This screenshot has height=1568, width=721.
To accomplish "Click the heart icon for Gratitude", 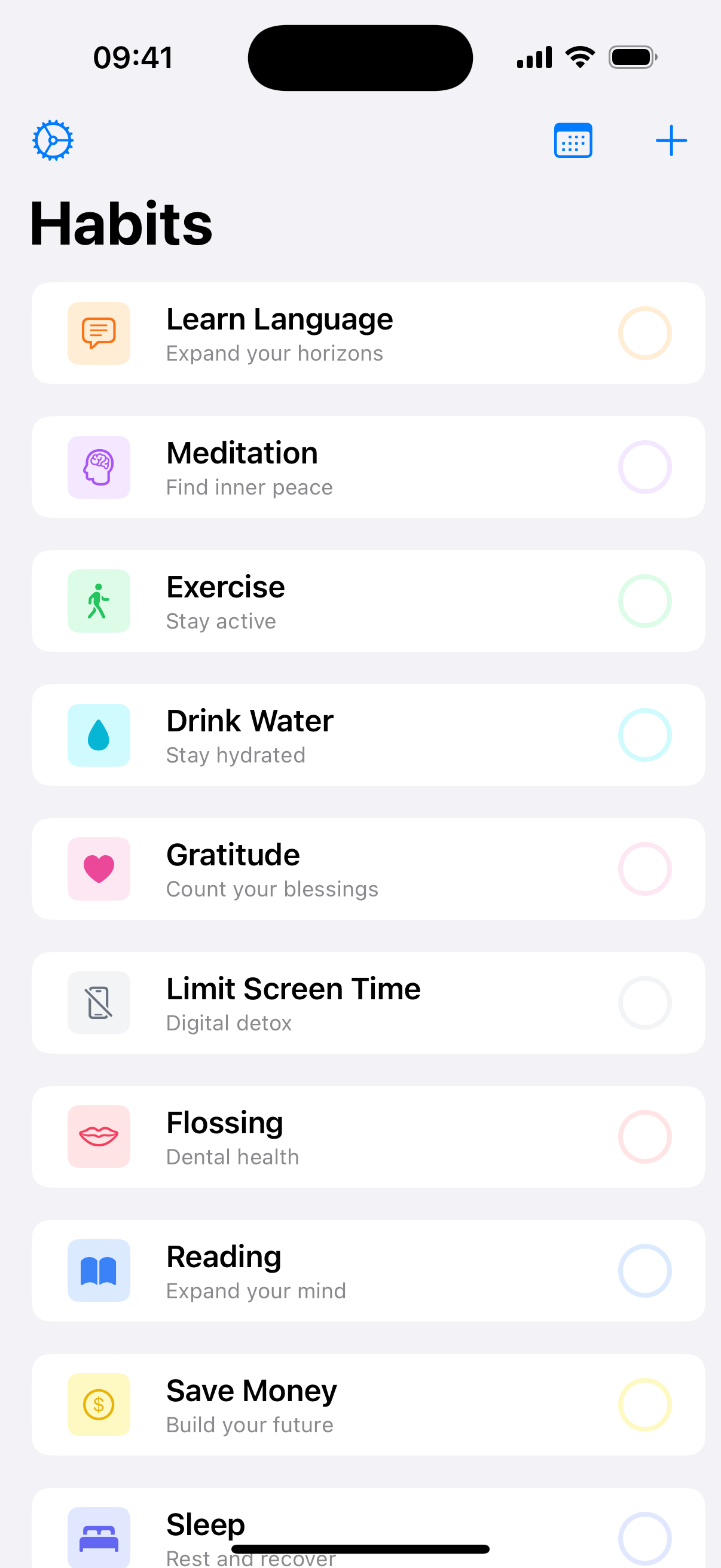I will click(99, 868).
